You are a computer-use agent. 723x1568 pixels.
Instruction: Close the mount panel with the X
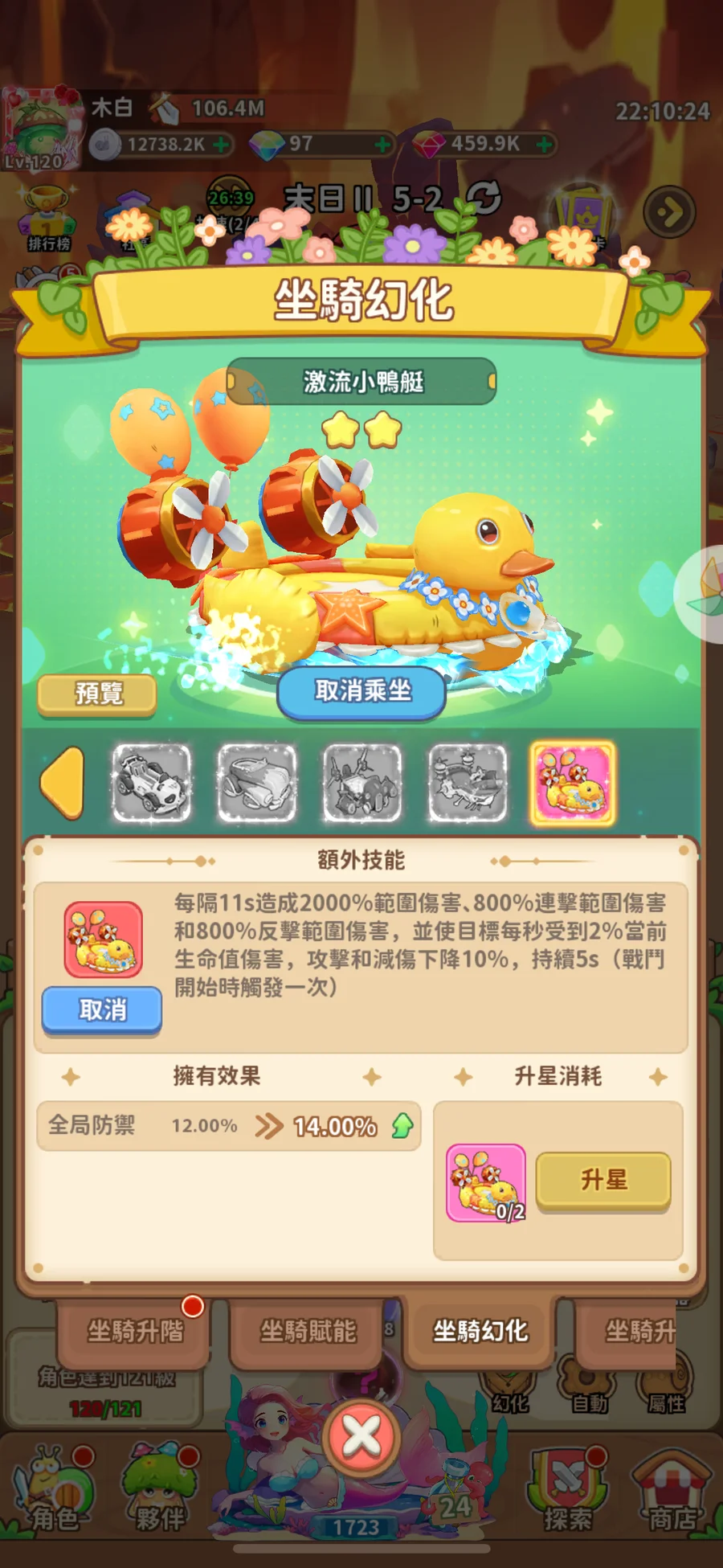tap(361, 1438)
